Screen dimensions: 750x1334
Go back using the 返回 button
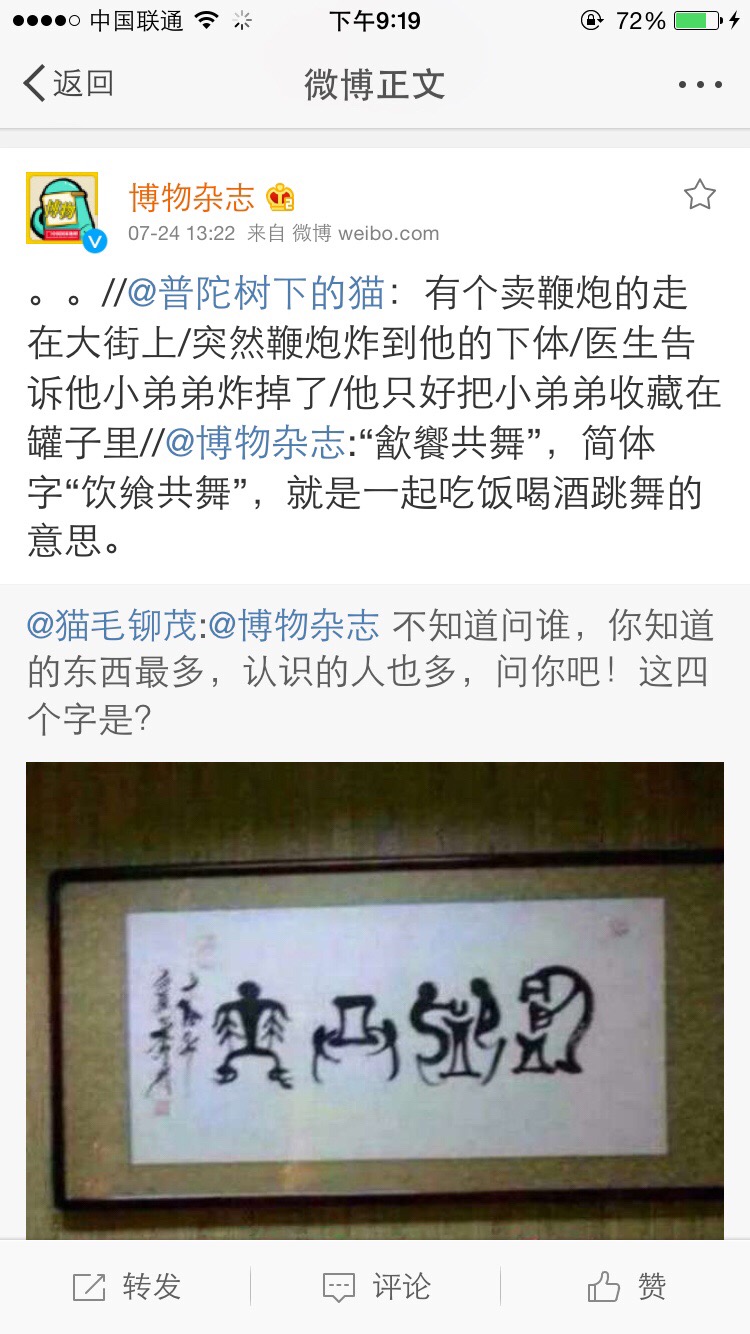tap(68, 84)
